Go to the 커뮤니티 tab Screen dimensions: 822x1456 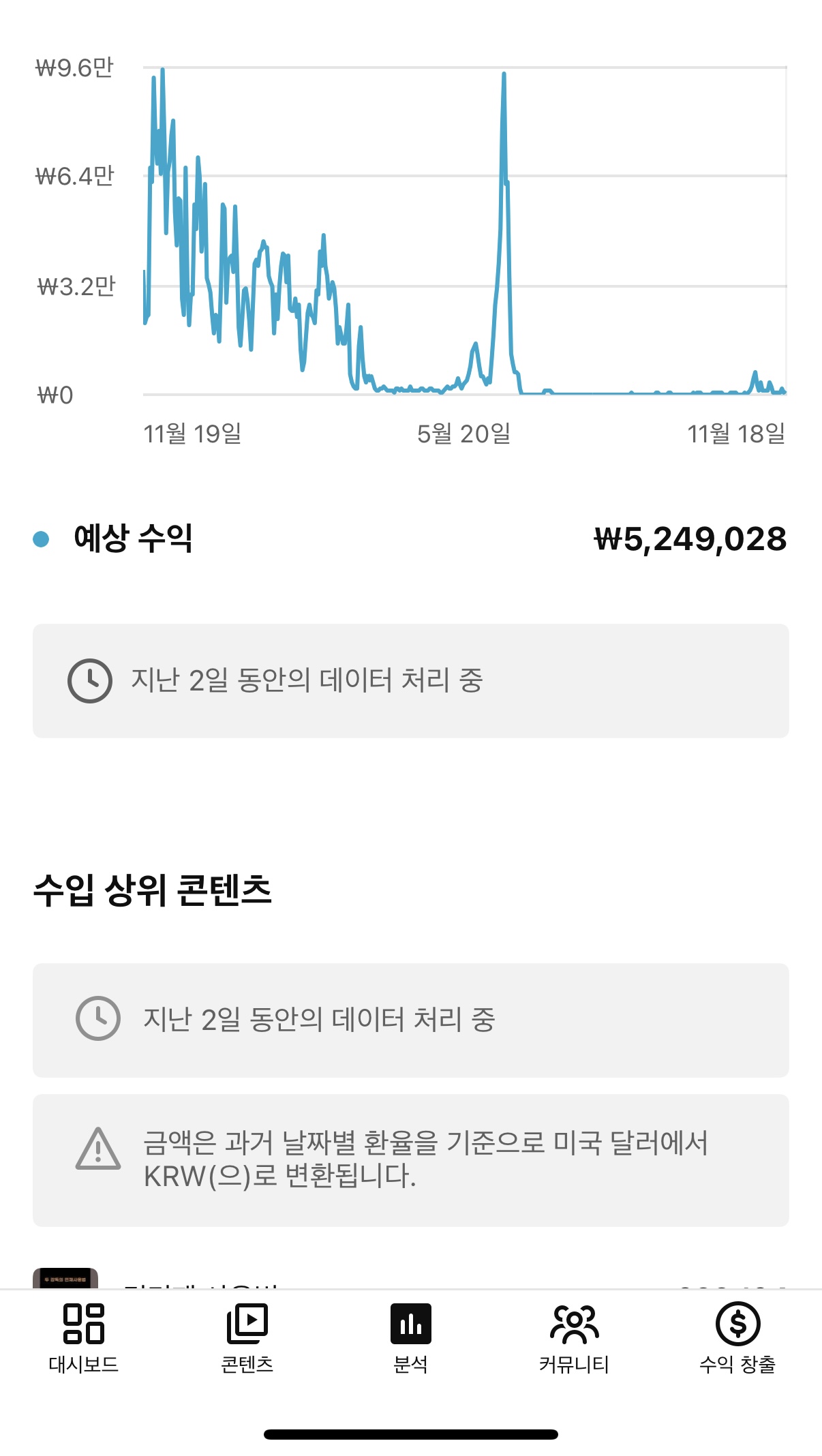pos(574,1337)
